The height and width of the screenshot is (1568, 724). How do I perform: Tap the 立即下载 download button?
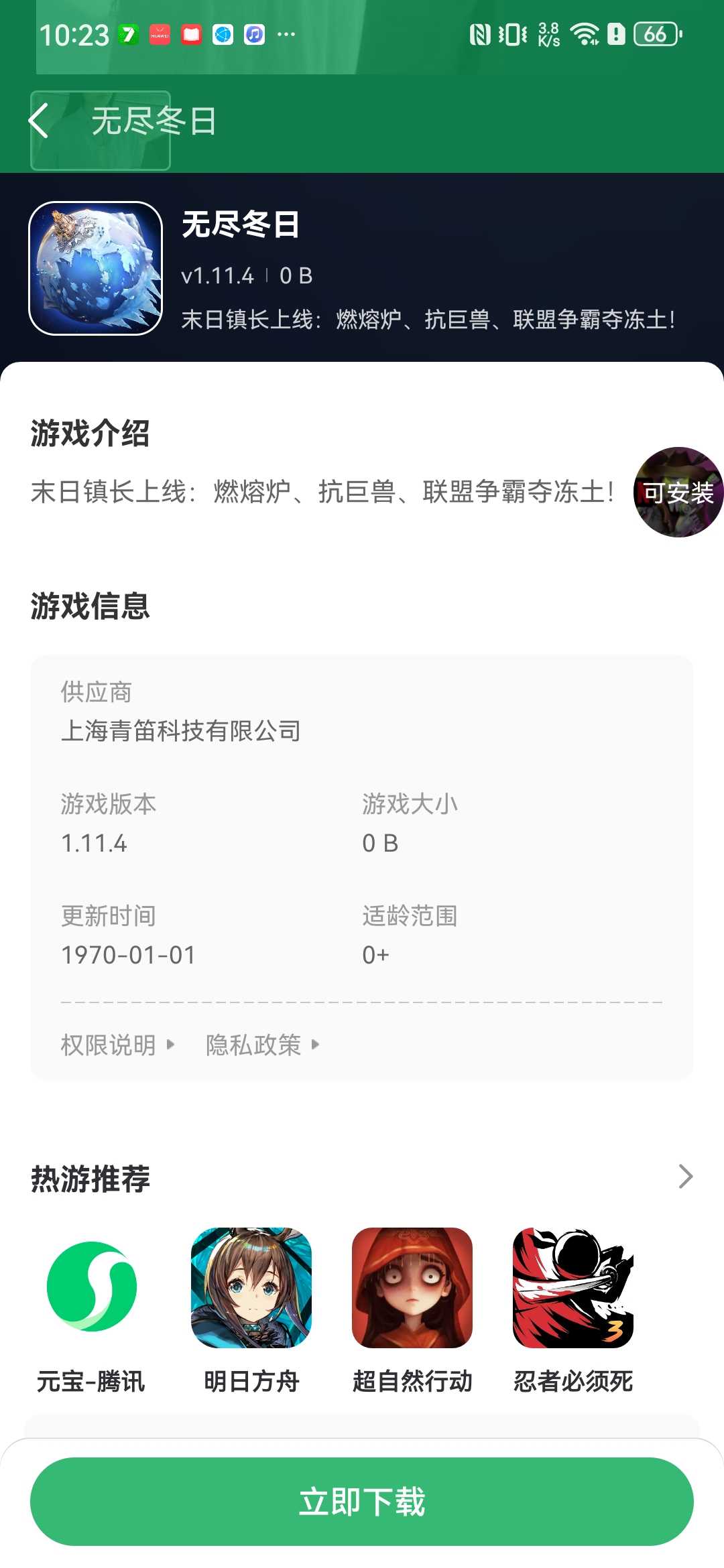[362, 1501]
